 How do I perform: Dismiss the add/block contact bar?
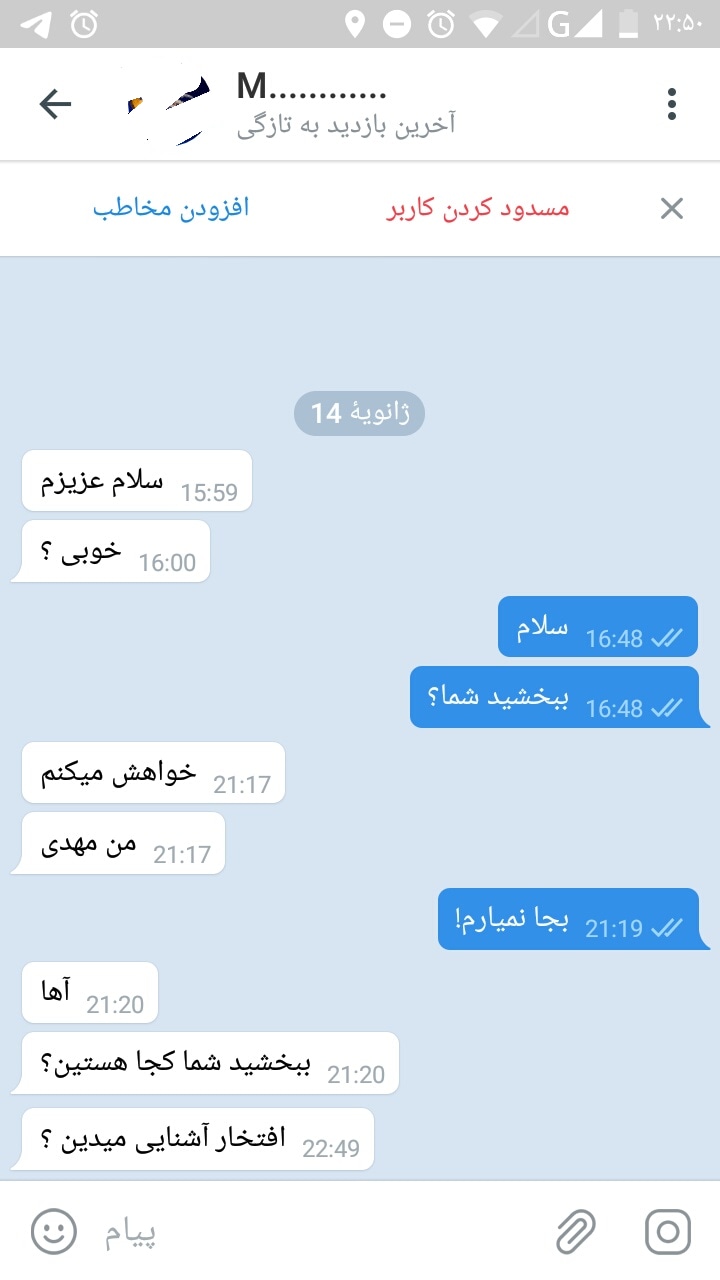(x=671, y=208)
